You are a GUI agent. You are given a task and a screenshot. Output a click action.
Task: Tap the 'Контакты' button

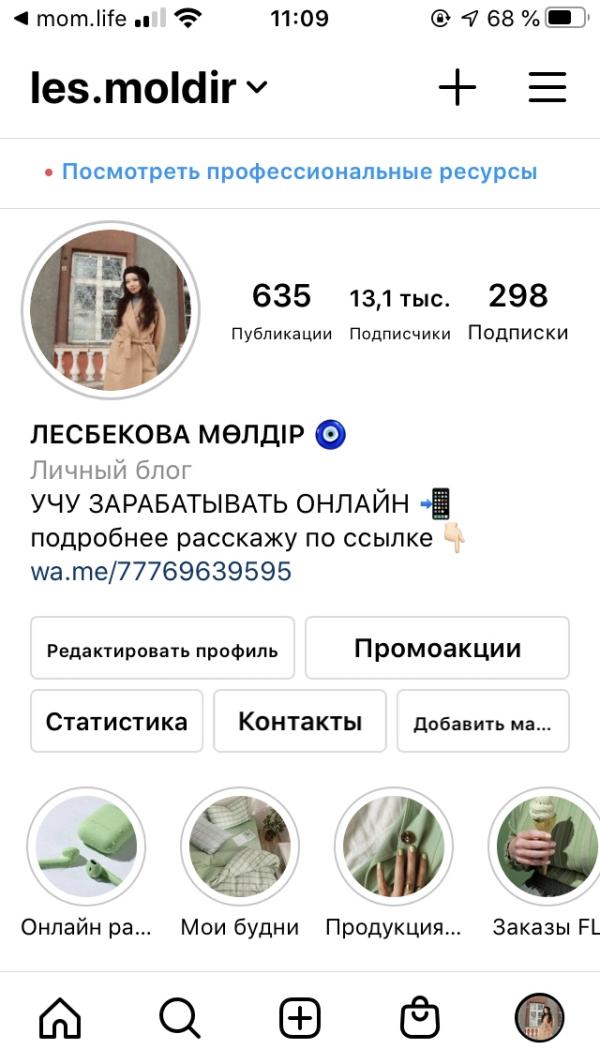300,721
